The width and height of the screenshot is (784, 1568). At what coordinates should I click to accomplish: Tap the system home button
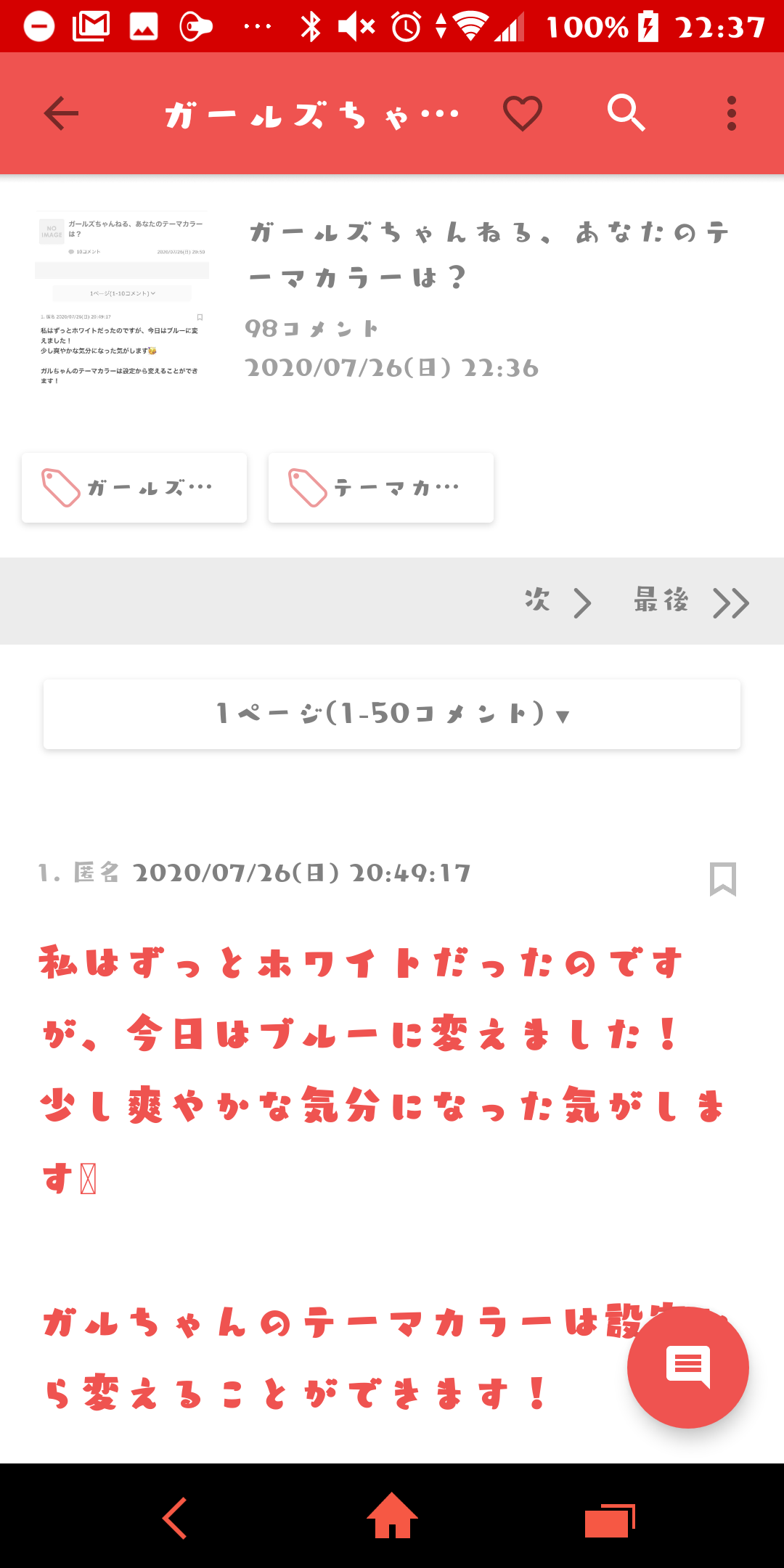[x=392, y=1516]
